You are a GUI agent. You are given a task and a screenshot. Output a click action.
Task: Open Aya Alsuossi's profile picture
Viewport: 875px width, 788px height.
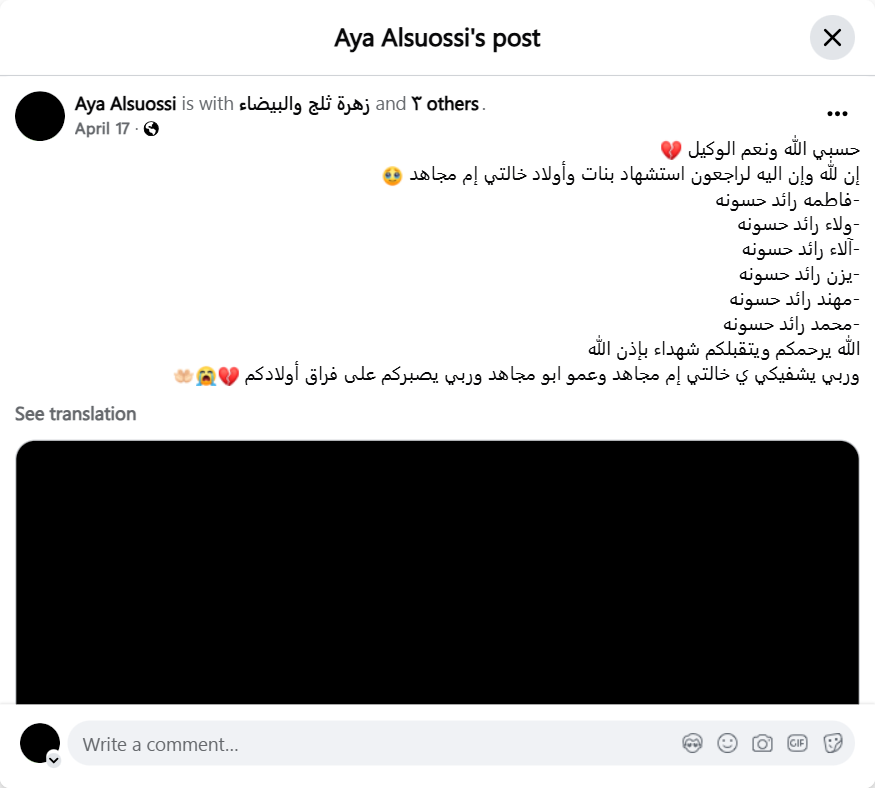[40, 116]
